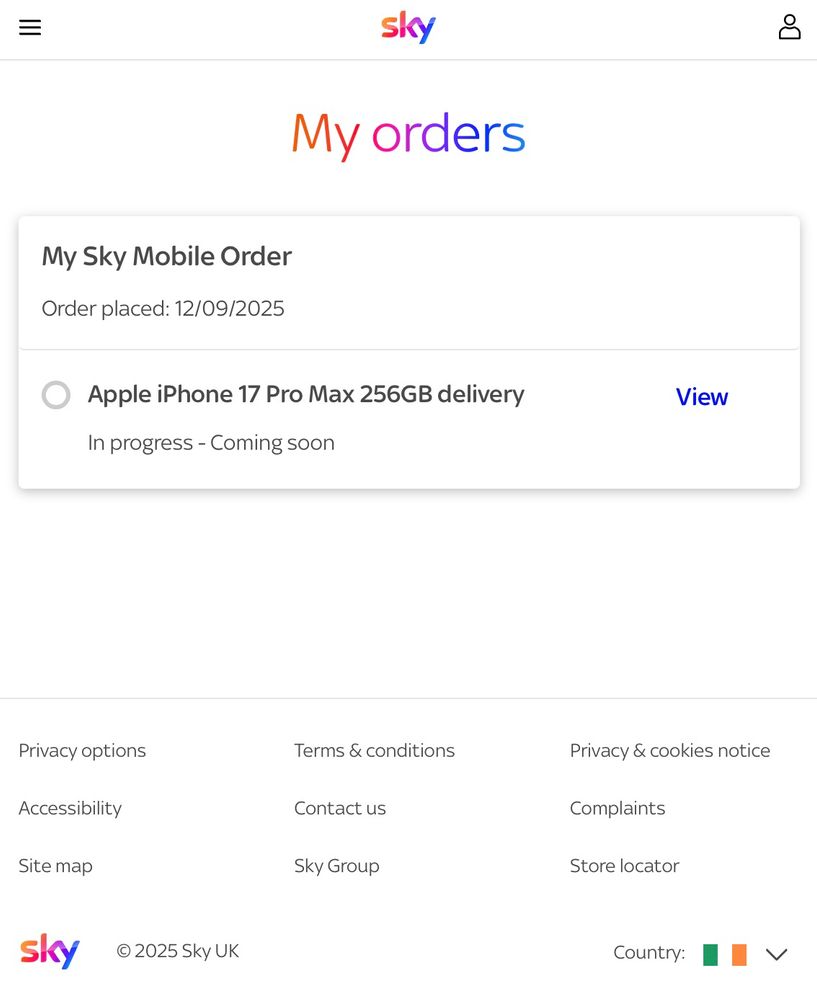Screen dimensions: 817x999
Task: Visit the Complaints page
Action: point(617,808)
